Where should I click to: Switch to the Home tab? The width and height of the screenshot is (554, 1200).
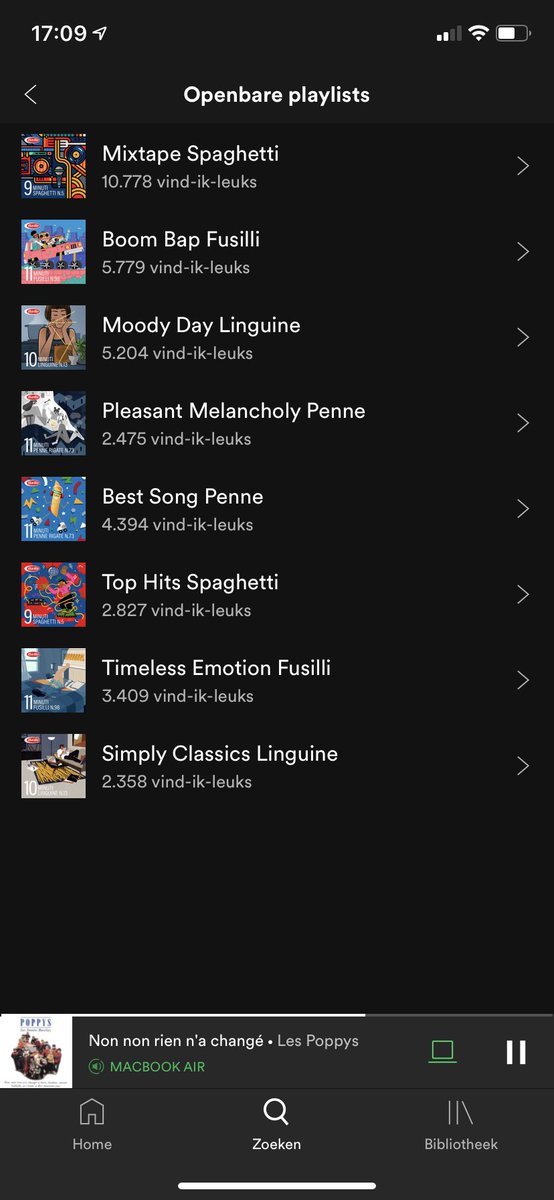92,1124
